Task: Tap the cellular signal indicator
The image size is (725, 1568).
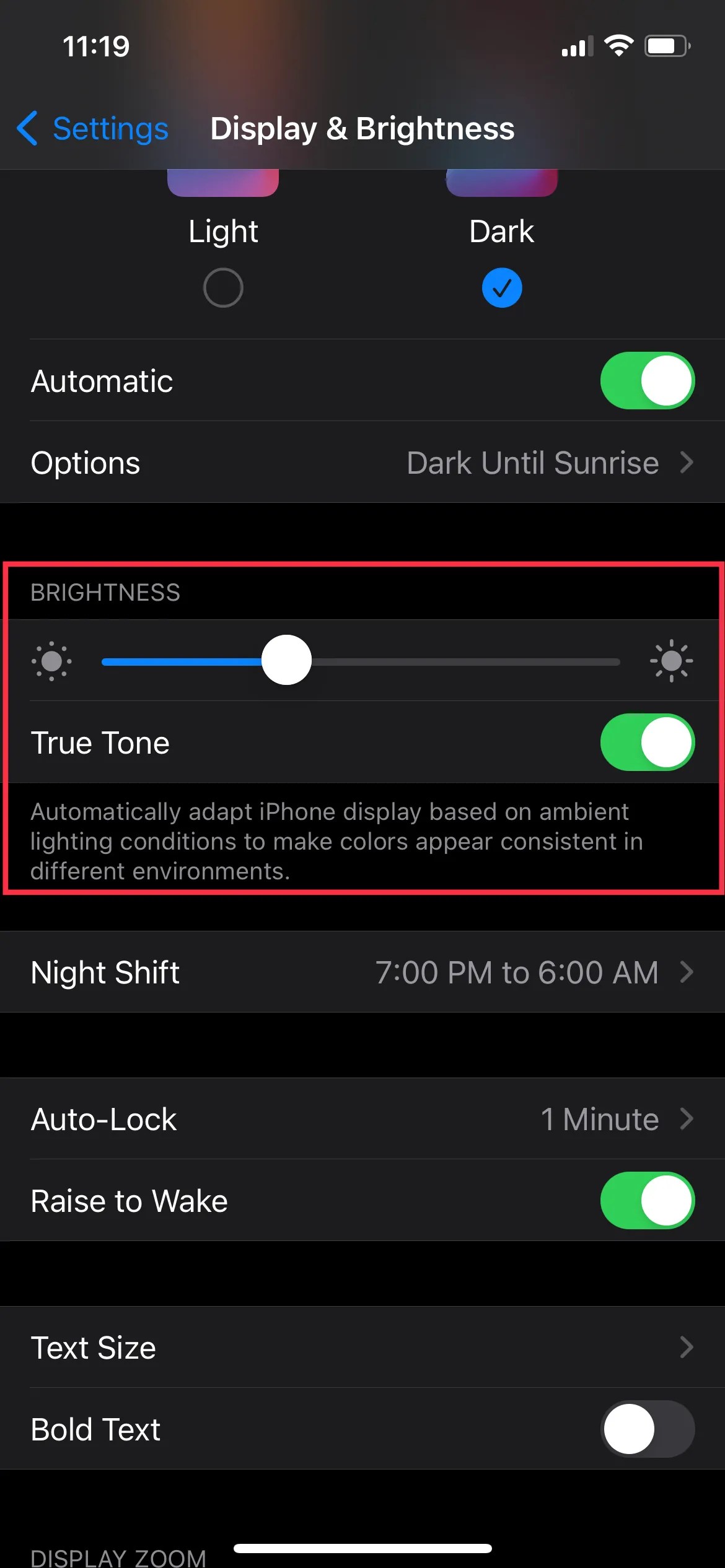Action: pos(576,45)
